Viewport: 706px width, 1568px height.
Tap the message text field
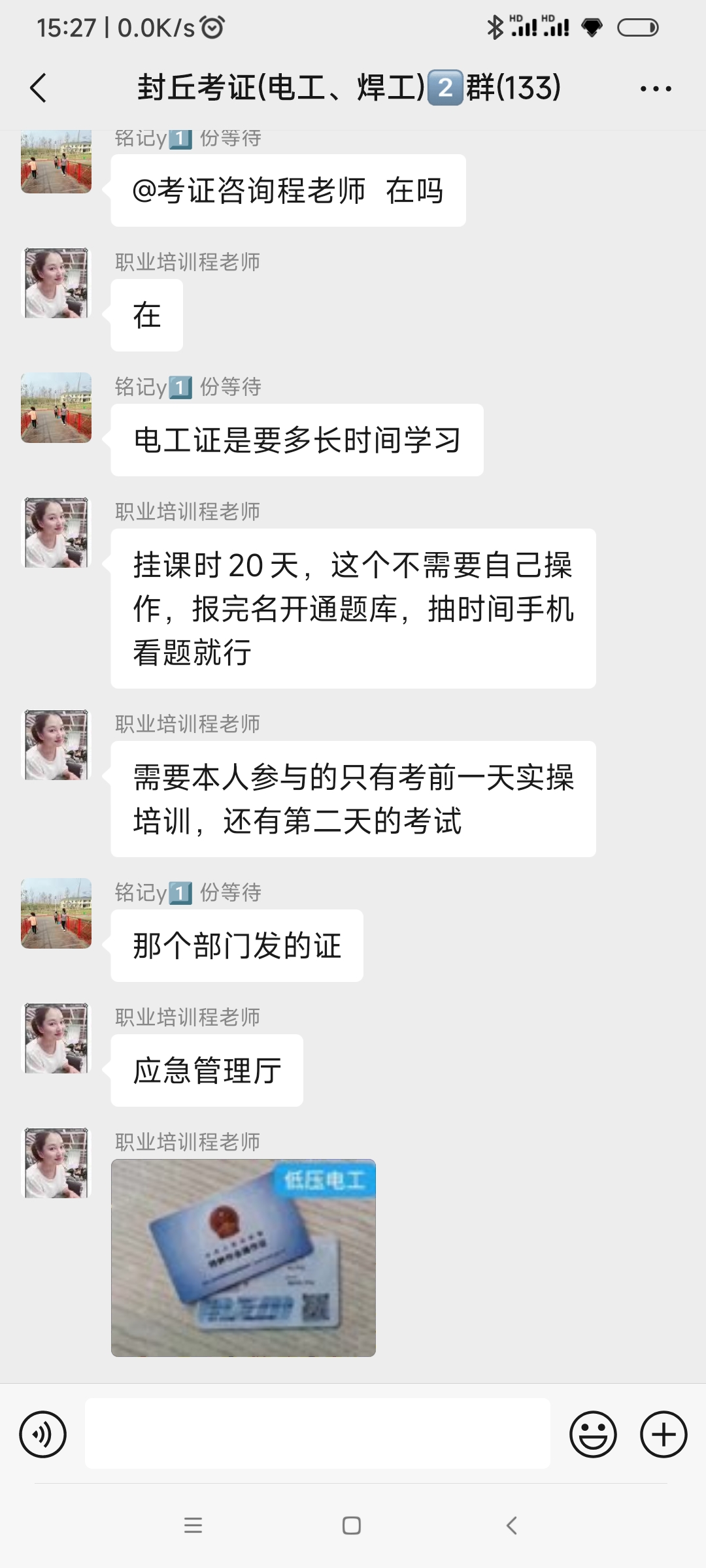click(x=317, y=1434)
